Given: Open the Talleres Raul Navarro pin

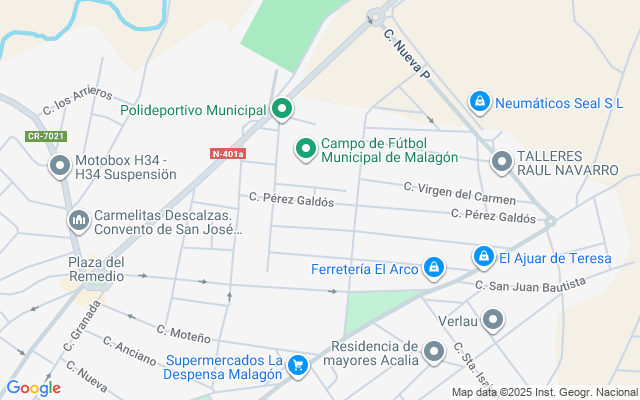Looking at the screenshot, I should point(502,162).
